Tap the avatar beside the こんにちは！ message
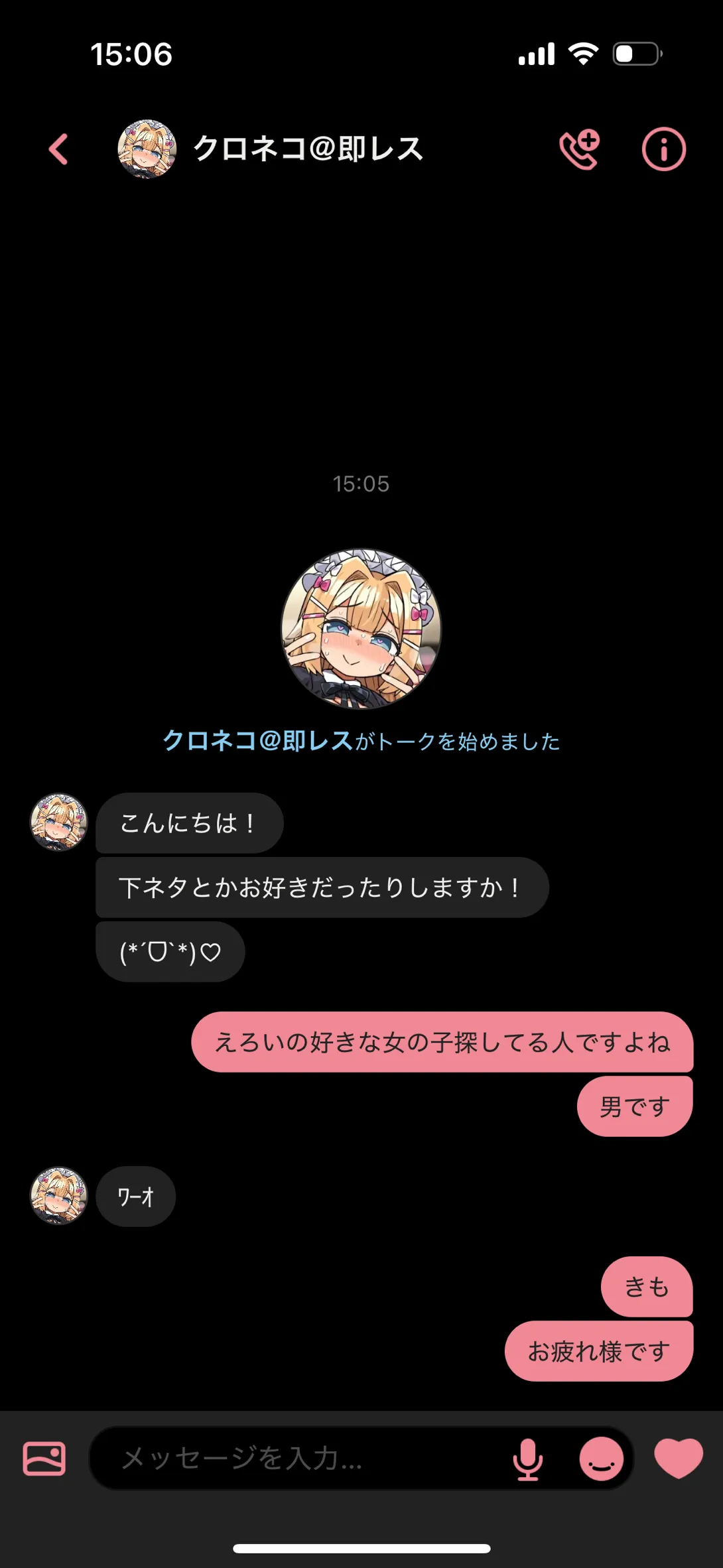 click(x=59, y=822)
